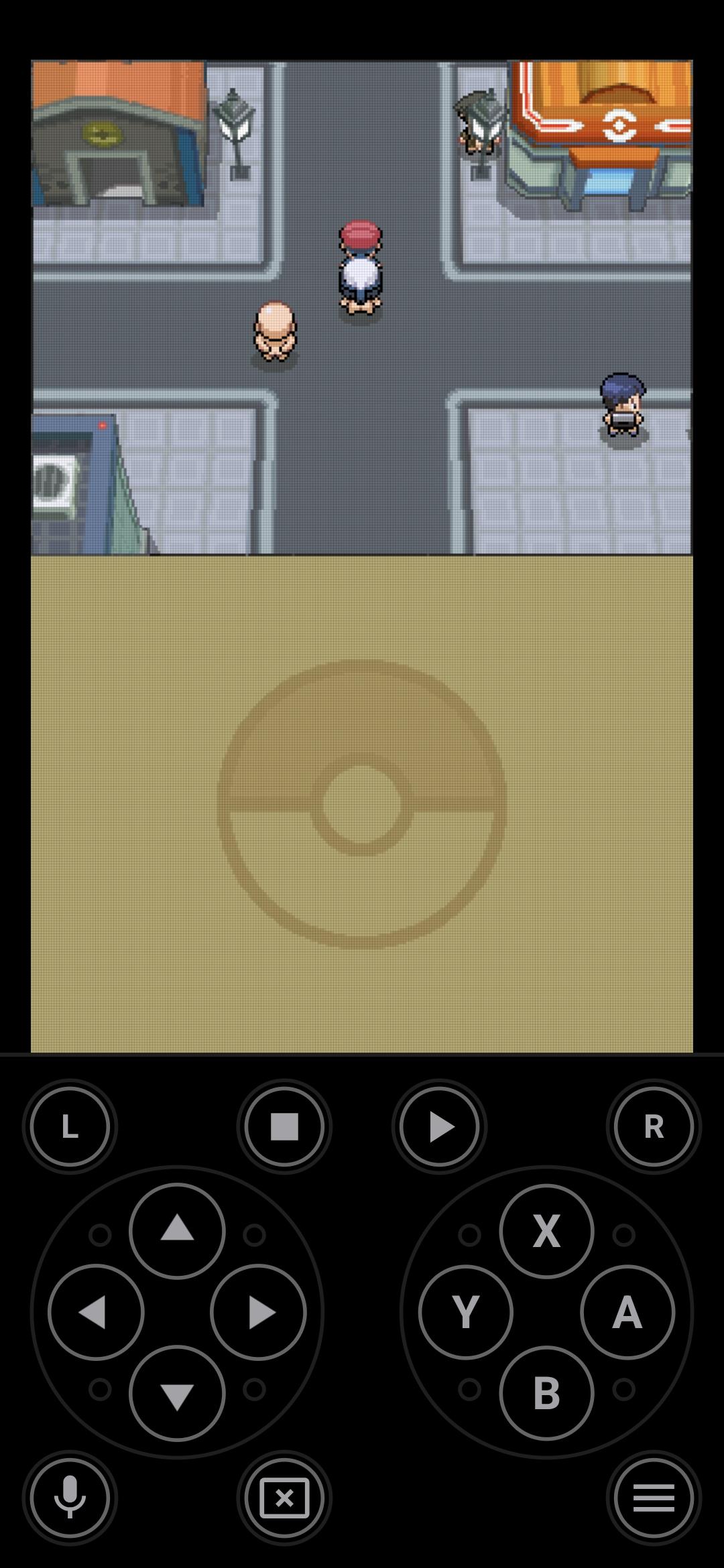Tap the Y action button
This screenshot has width=724, height=1568.
tap(466, 1311)
